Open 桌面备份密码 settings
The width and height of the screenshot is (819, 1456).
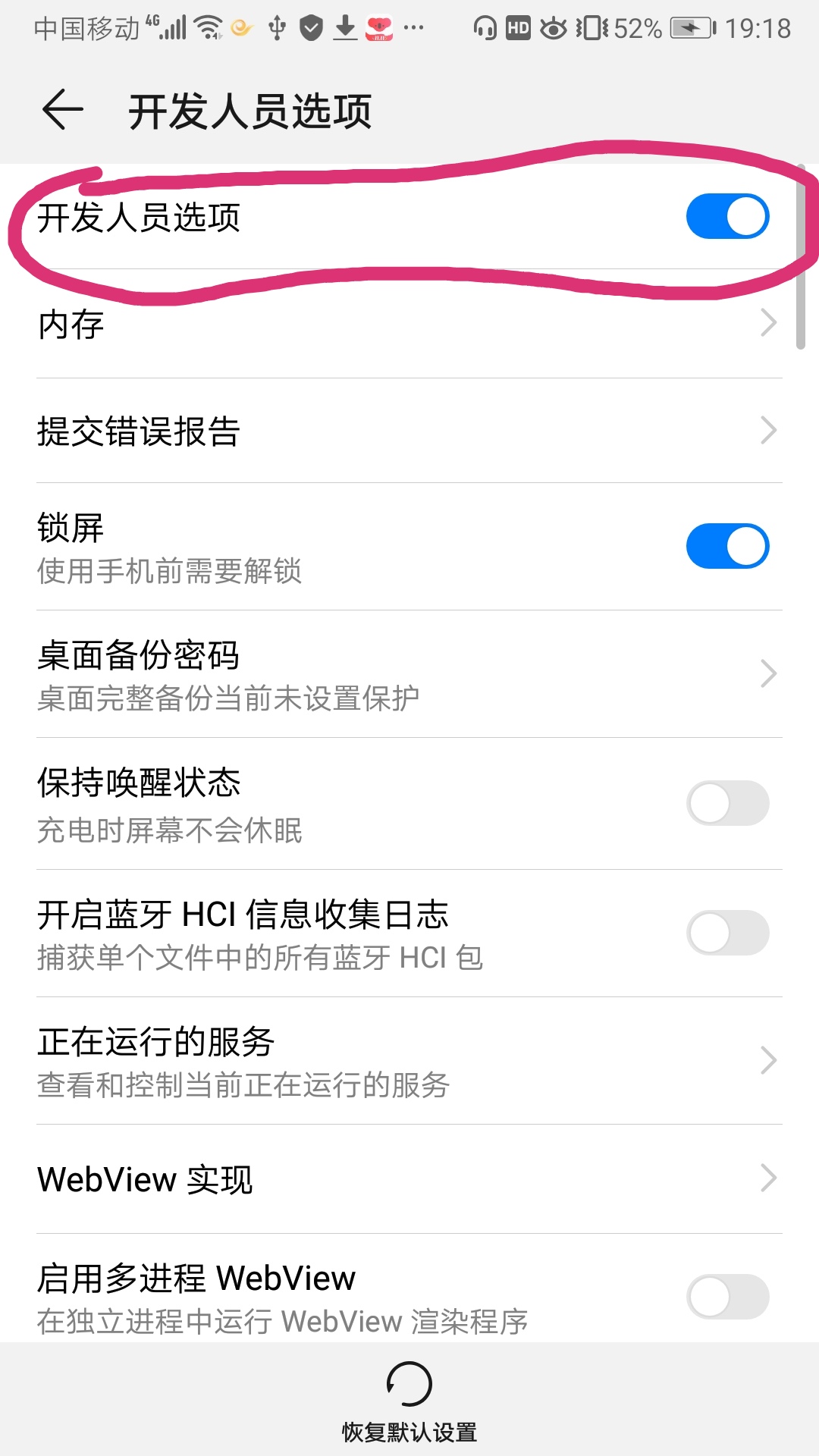point(409,674)
